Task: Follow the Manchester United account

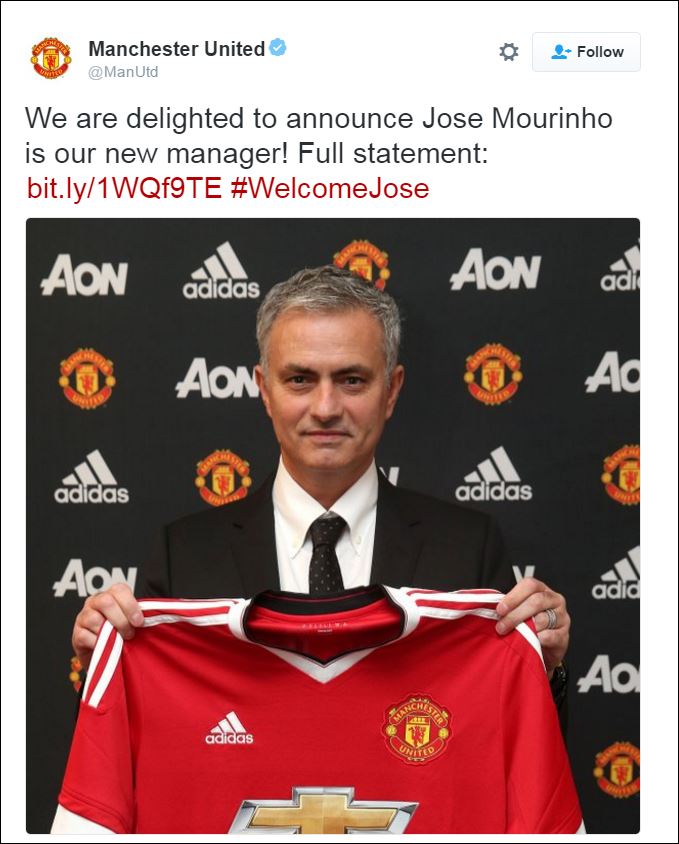Action: pos(586,52)
